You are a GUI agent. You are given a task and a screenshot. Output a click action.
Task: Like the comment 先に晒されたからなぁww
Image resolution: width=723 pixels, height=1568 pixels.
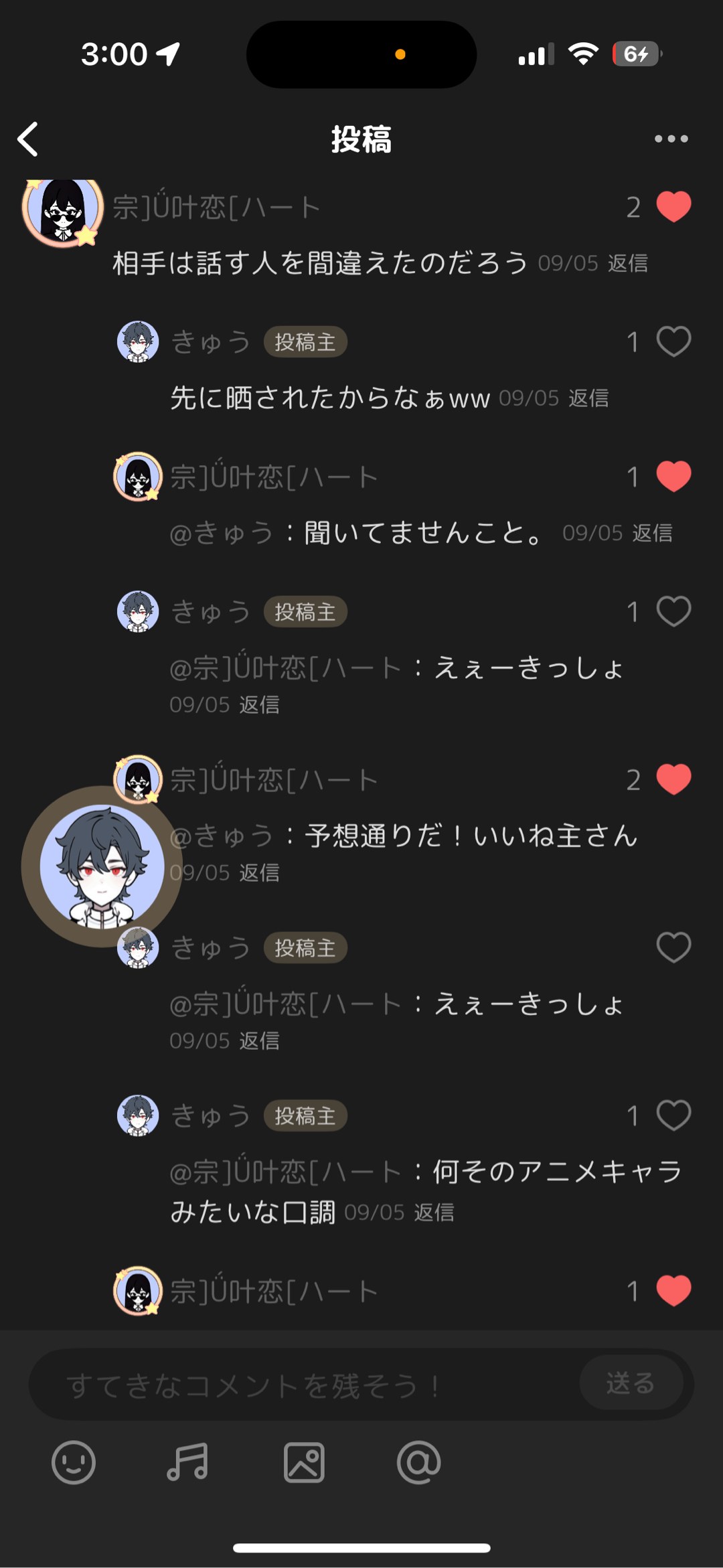(x=673, y=342)
